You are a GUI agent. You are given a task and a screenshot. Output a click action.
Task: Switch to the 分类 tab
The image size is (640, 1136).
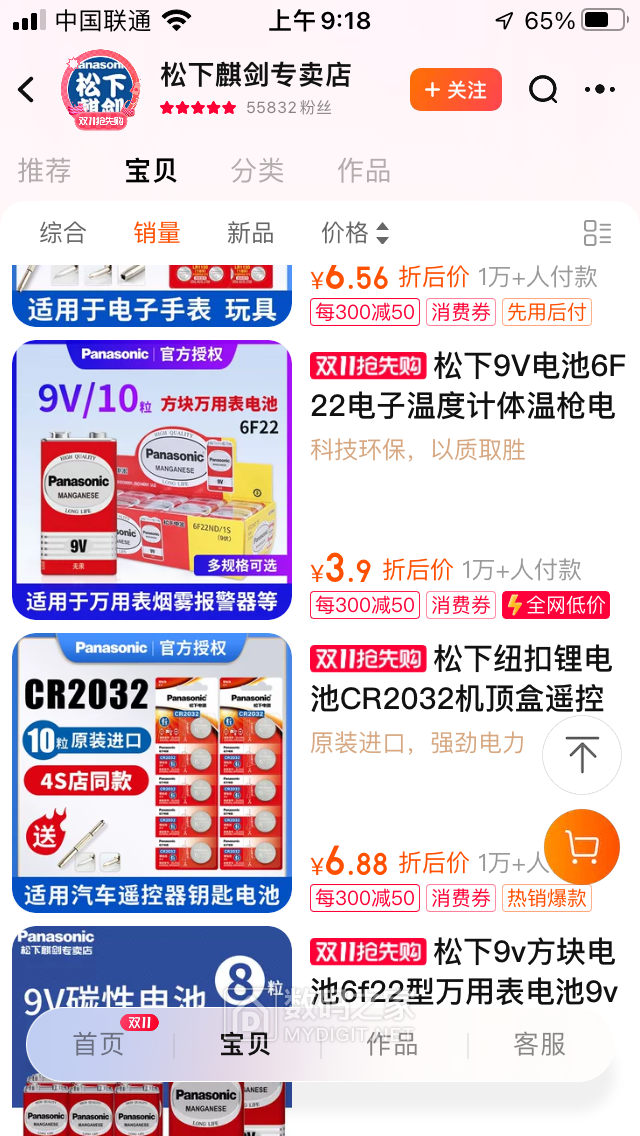[258, 171]
